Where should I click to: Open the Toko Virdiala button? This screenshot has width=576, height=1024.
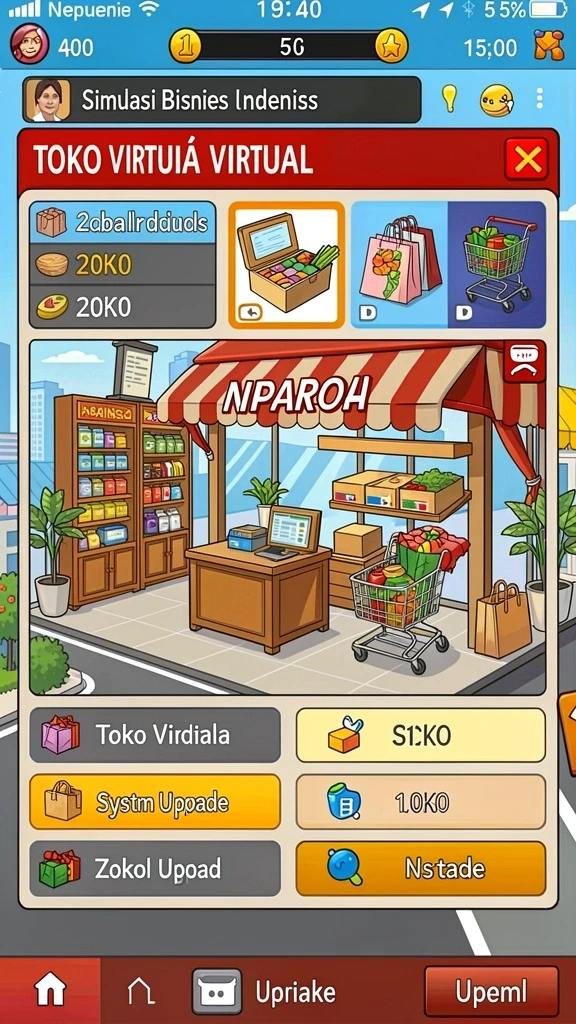pos(155,735)
